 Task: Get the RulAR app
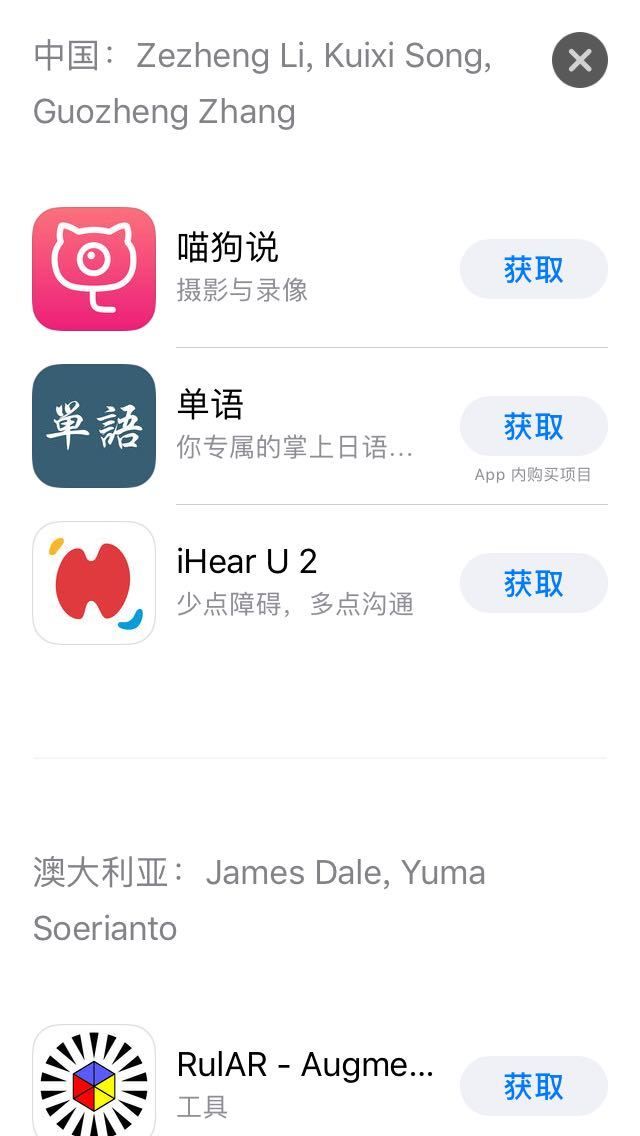[x=533, y=1086]
